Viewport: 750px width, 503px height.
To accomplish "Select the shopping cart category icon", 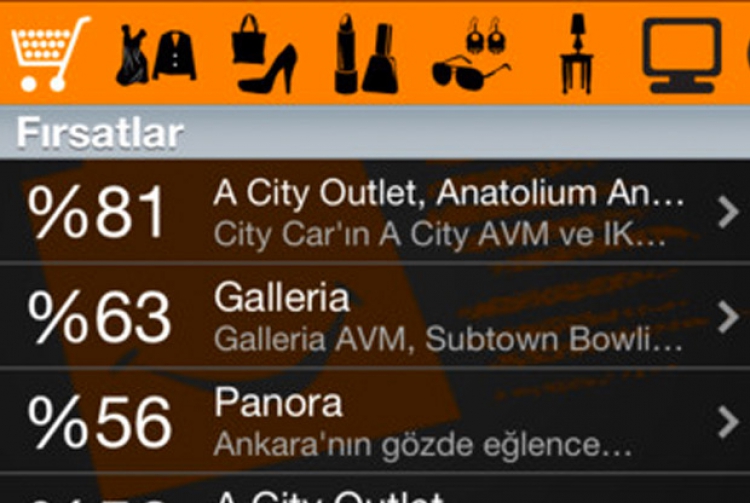I will [x=48, y=53].
